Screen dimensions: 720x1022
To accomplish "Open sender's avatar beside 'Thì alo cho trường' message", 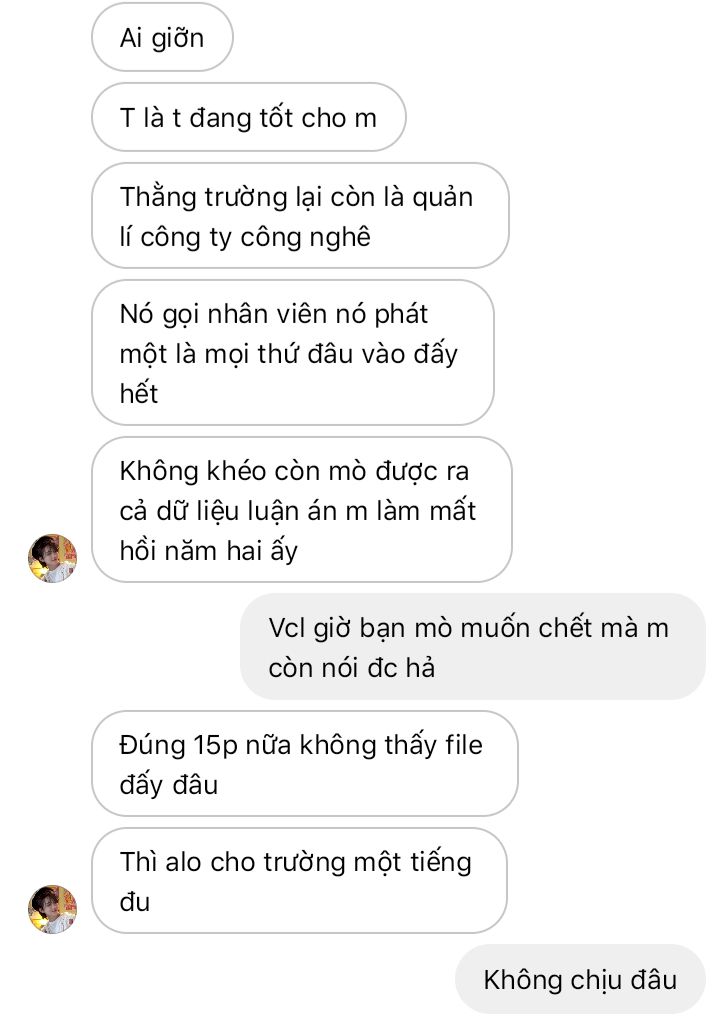I will pos(52,909).
